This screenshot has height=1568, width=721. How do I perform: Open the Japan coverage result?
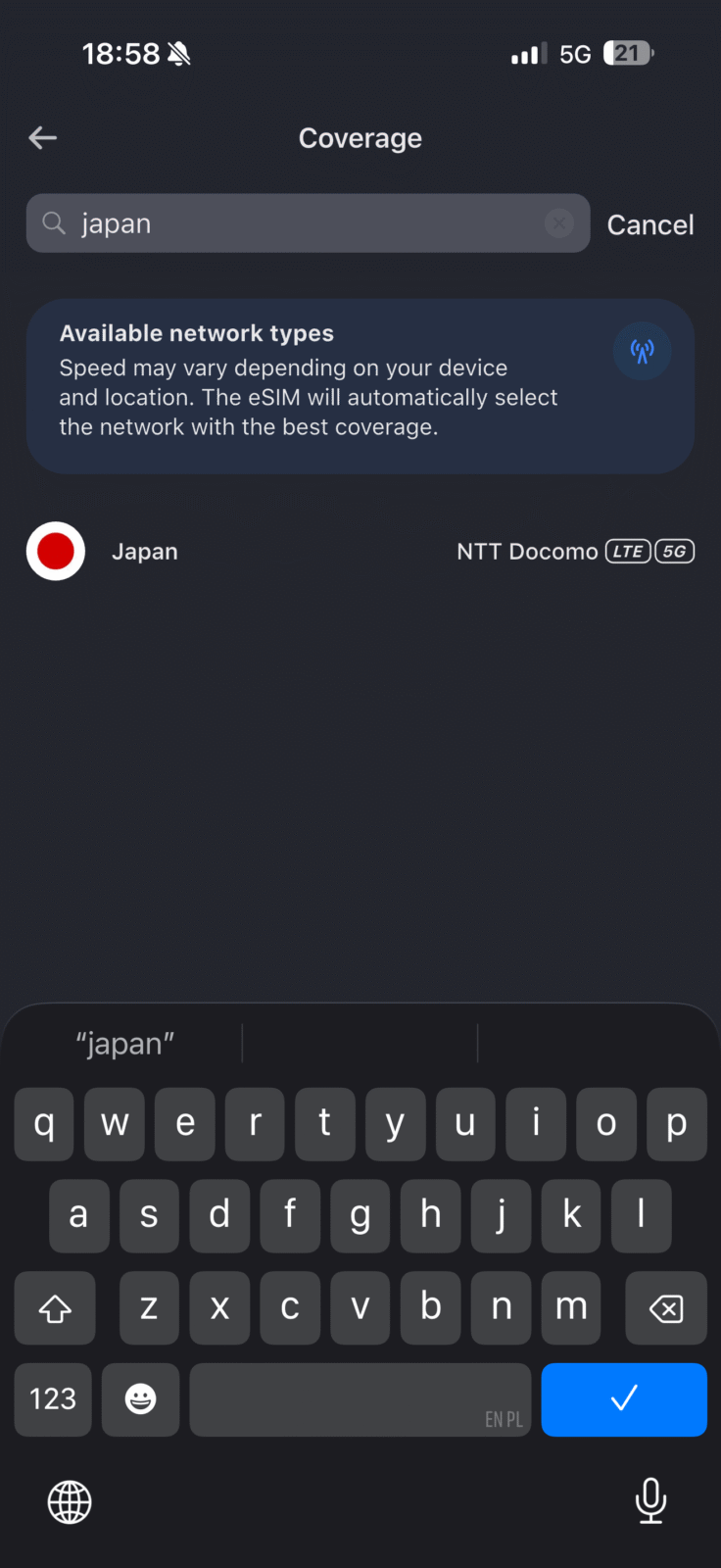tap(360, 551)
